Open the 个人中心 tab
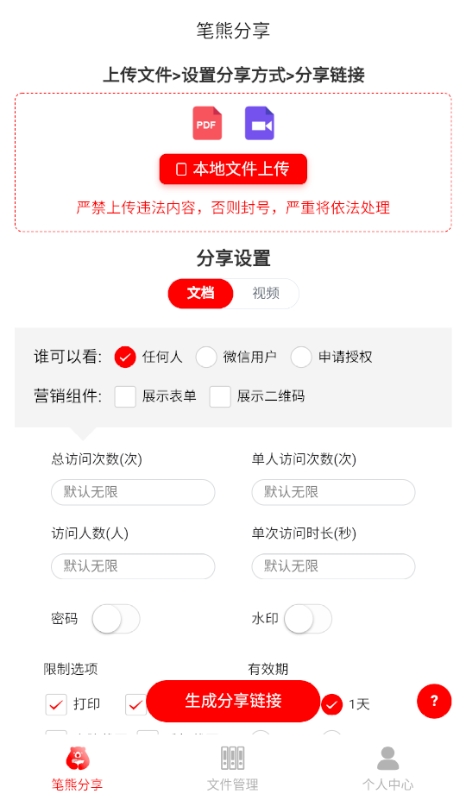This screenshot has width=466, height=800. click(388, 768)
